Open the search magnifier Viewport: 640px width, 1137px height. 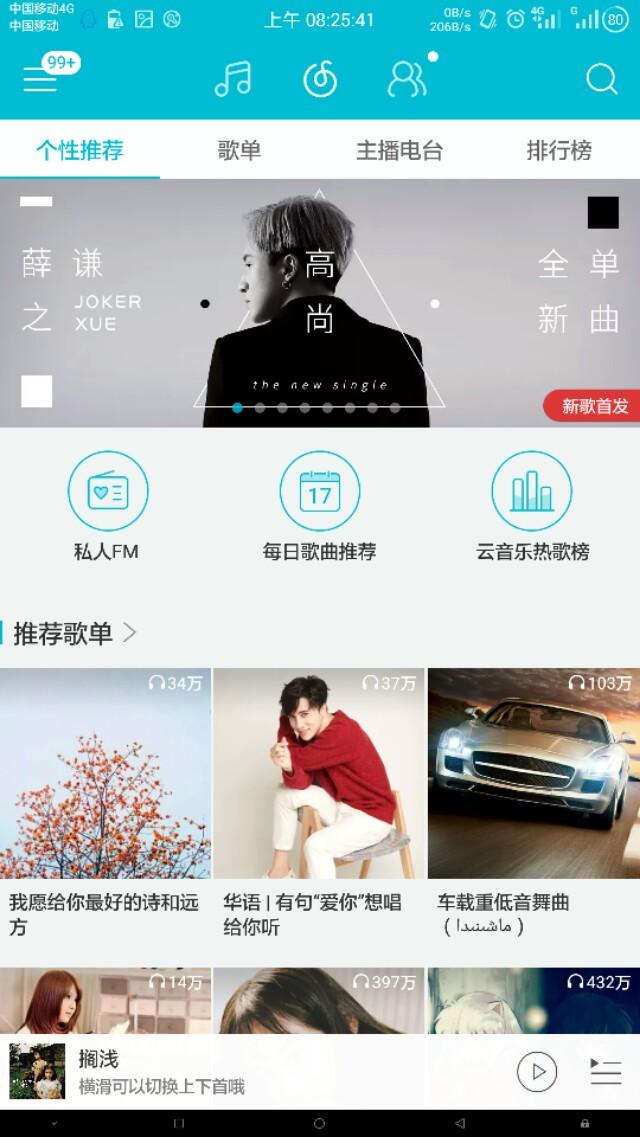tap(601, 79)
